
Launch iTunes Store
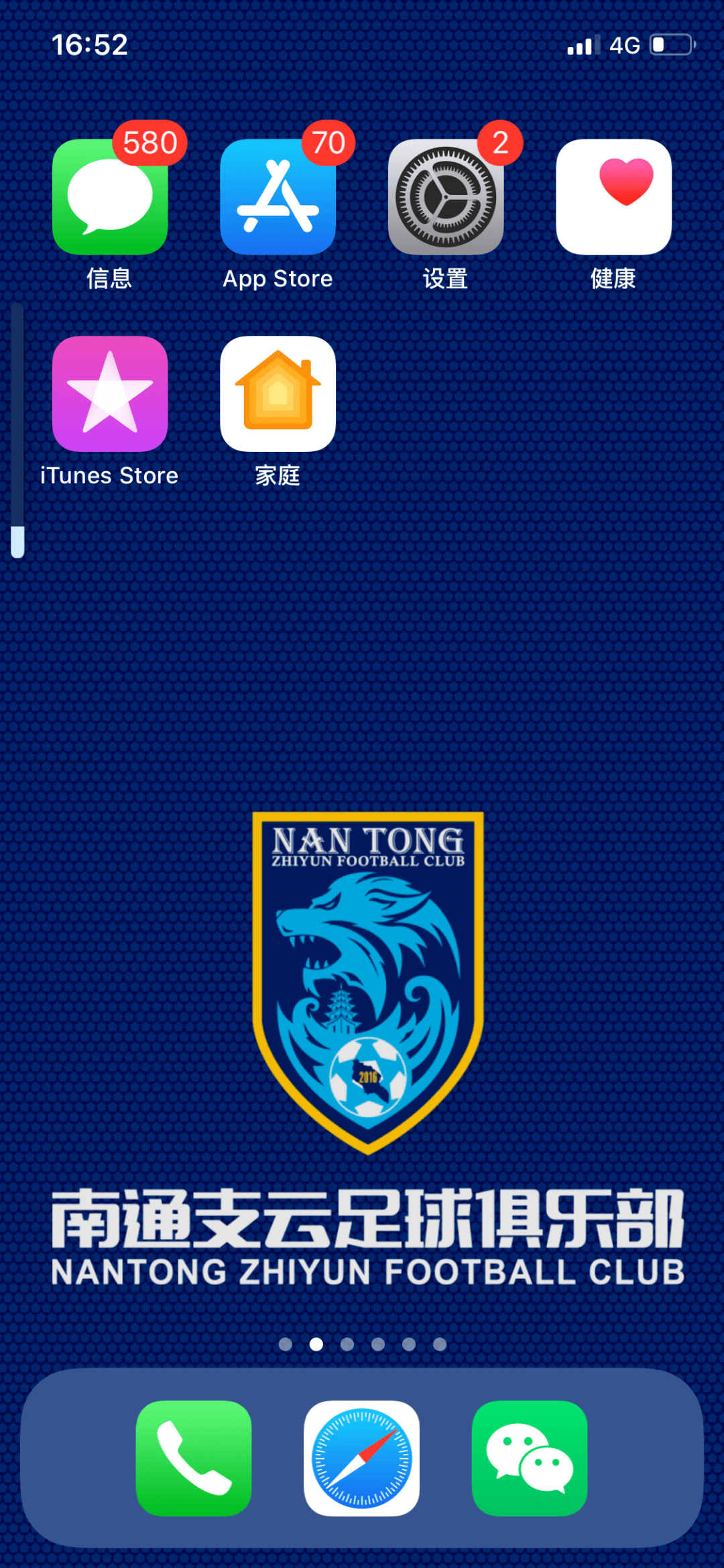[110, 394]
